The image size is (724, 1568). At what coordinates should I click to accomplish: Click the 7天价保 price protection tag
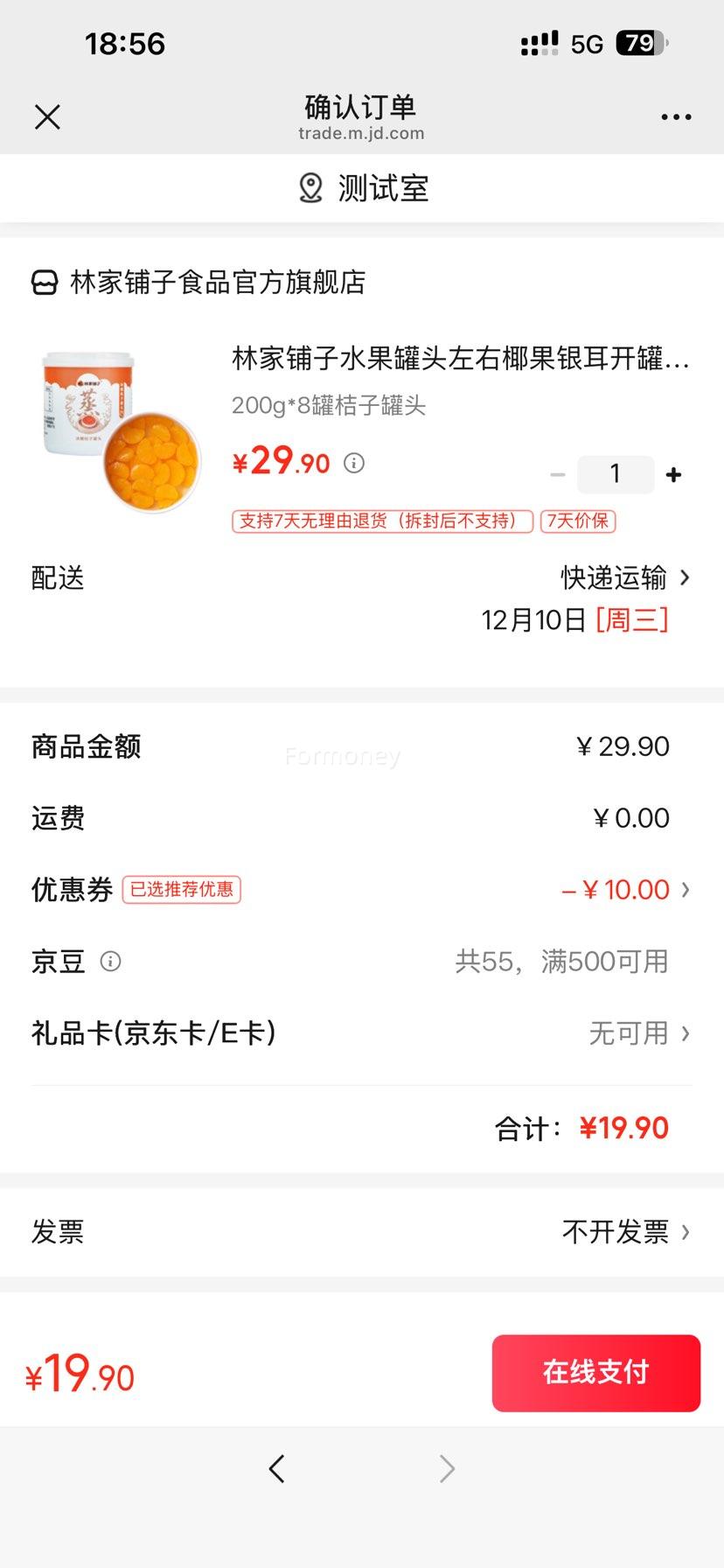tap(578, 521)
